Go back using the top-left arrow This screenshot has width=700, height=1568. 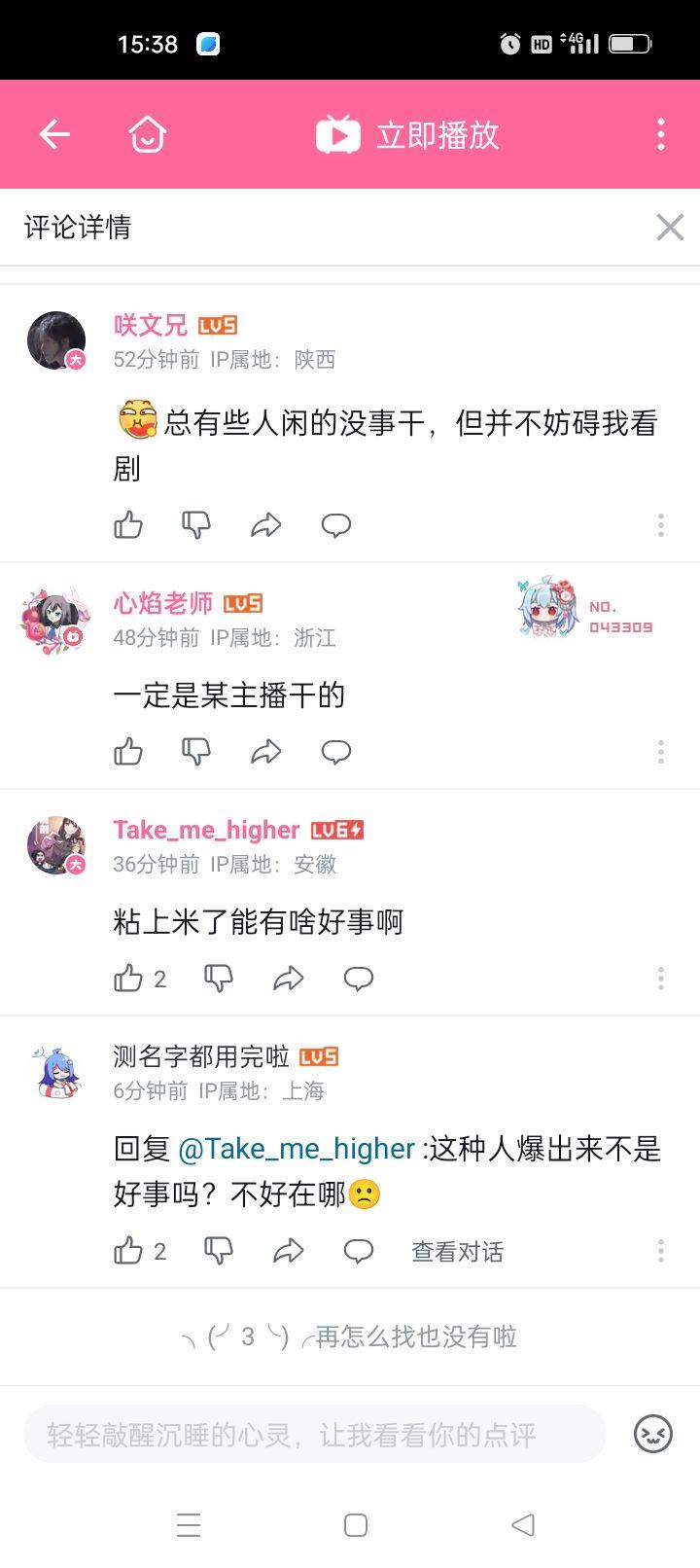(54, 134)
